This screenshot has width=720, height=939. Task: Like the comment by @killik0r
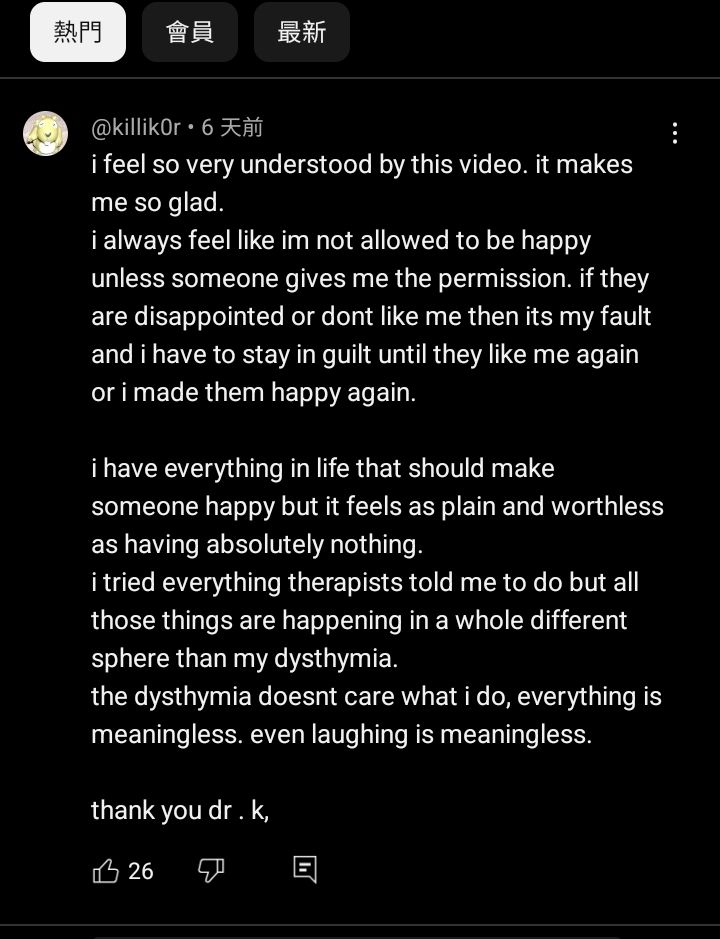[x=106, y=871]
